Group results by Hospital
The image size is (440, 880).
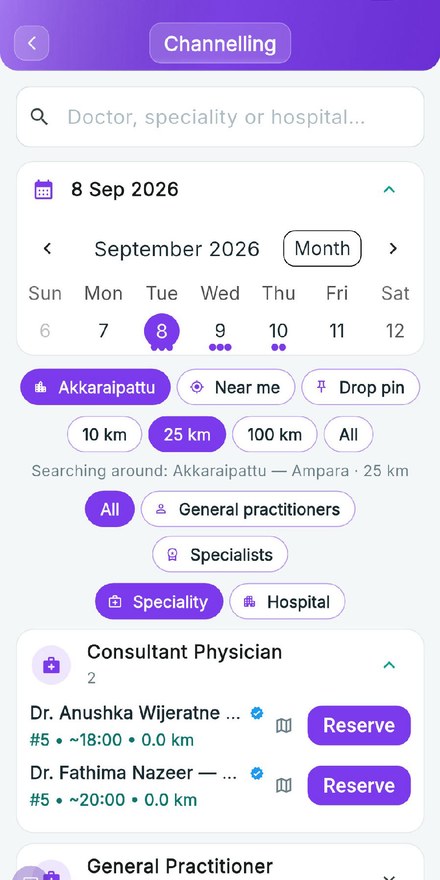tap(287, 602)
